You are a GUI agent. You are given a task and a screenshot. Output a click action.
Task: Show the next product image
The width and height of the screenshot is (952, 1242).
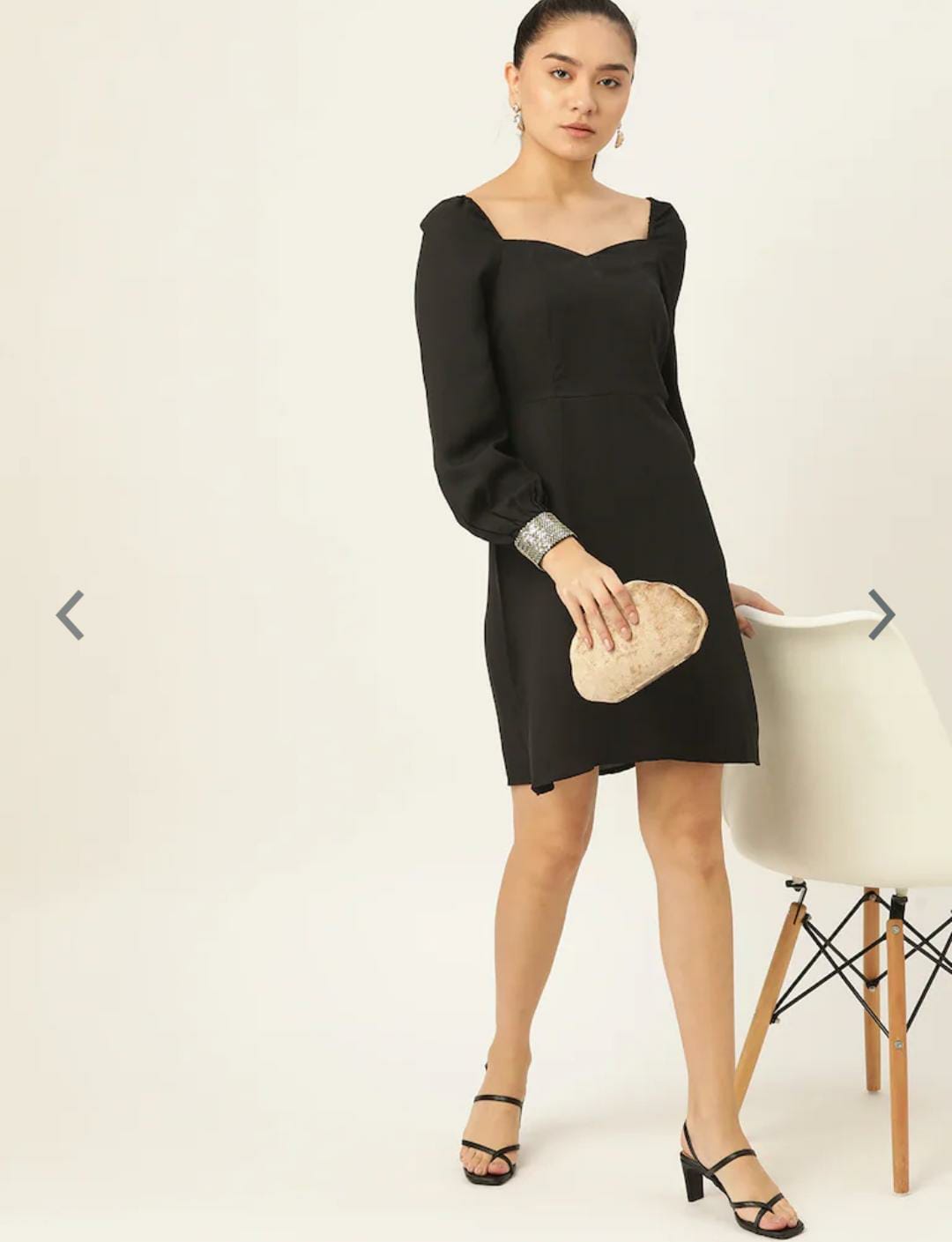point(881,614)
